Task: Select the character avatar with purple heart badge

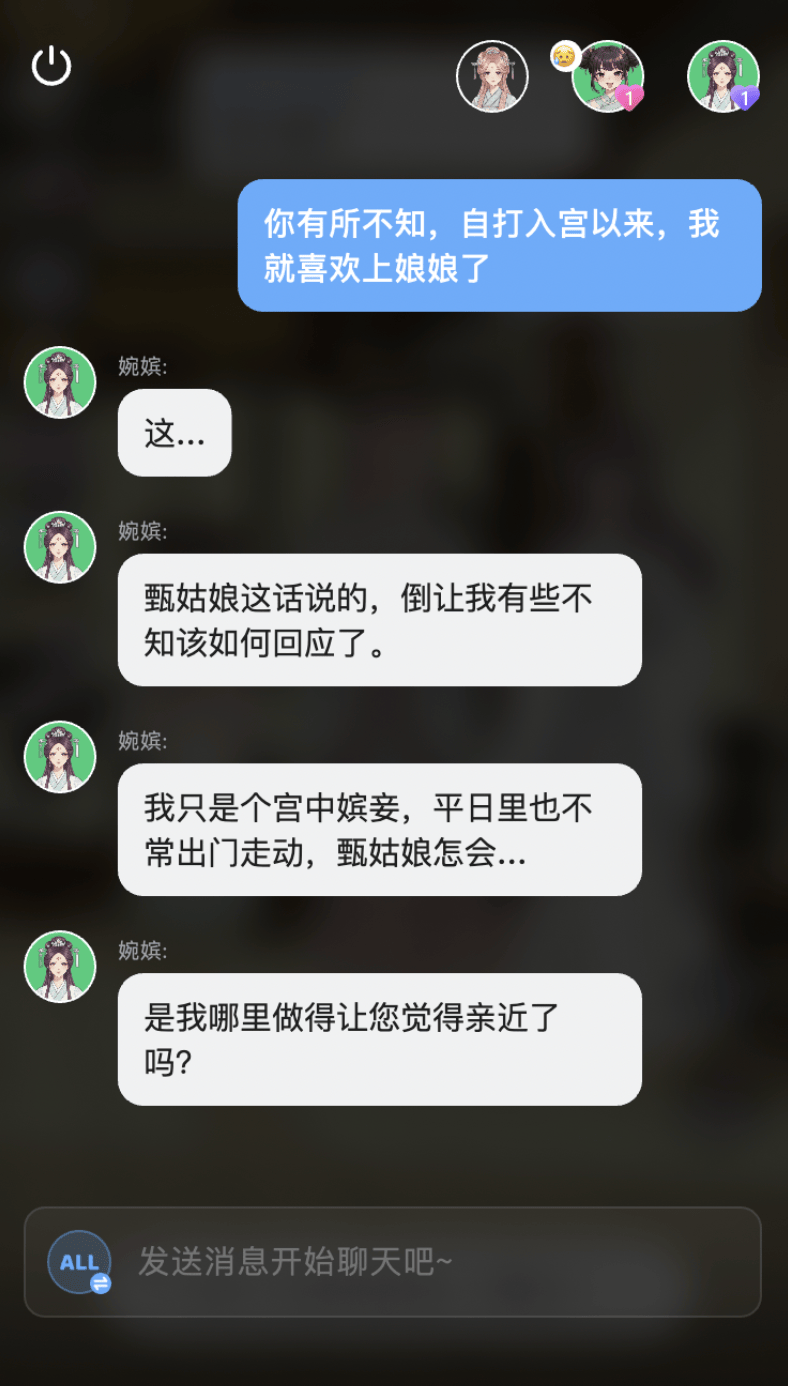Action: [x=723, y=77]
